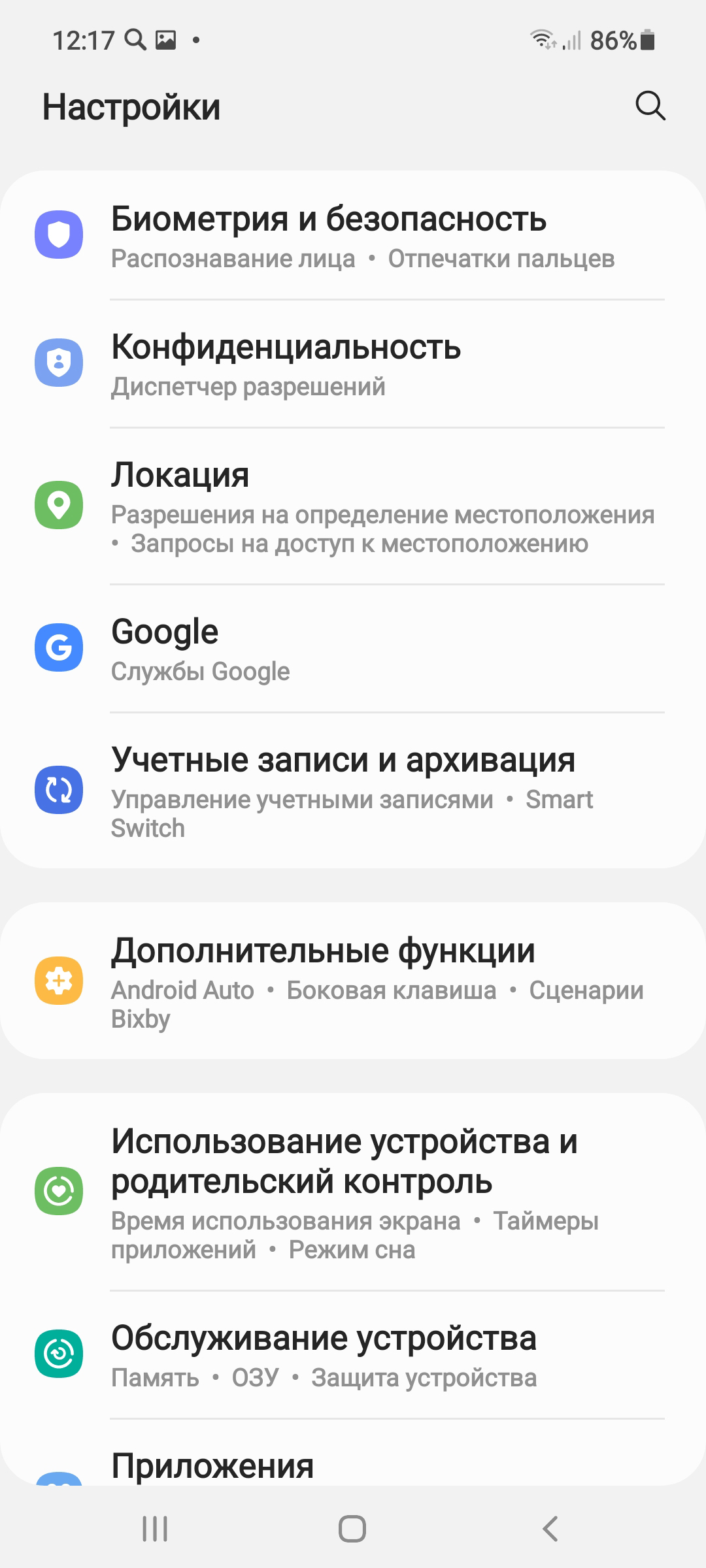The width and height of the screenshot is (706, 1568).
Task: Open Учетные записи и архивация
Action: [x=353, y=791]
